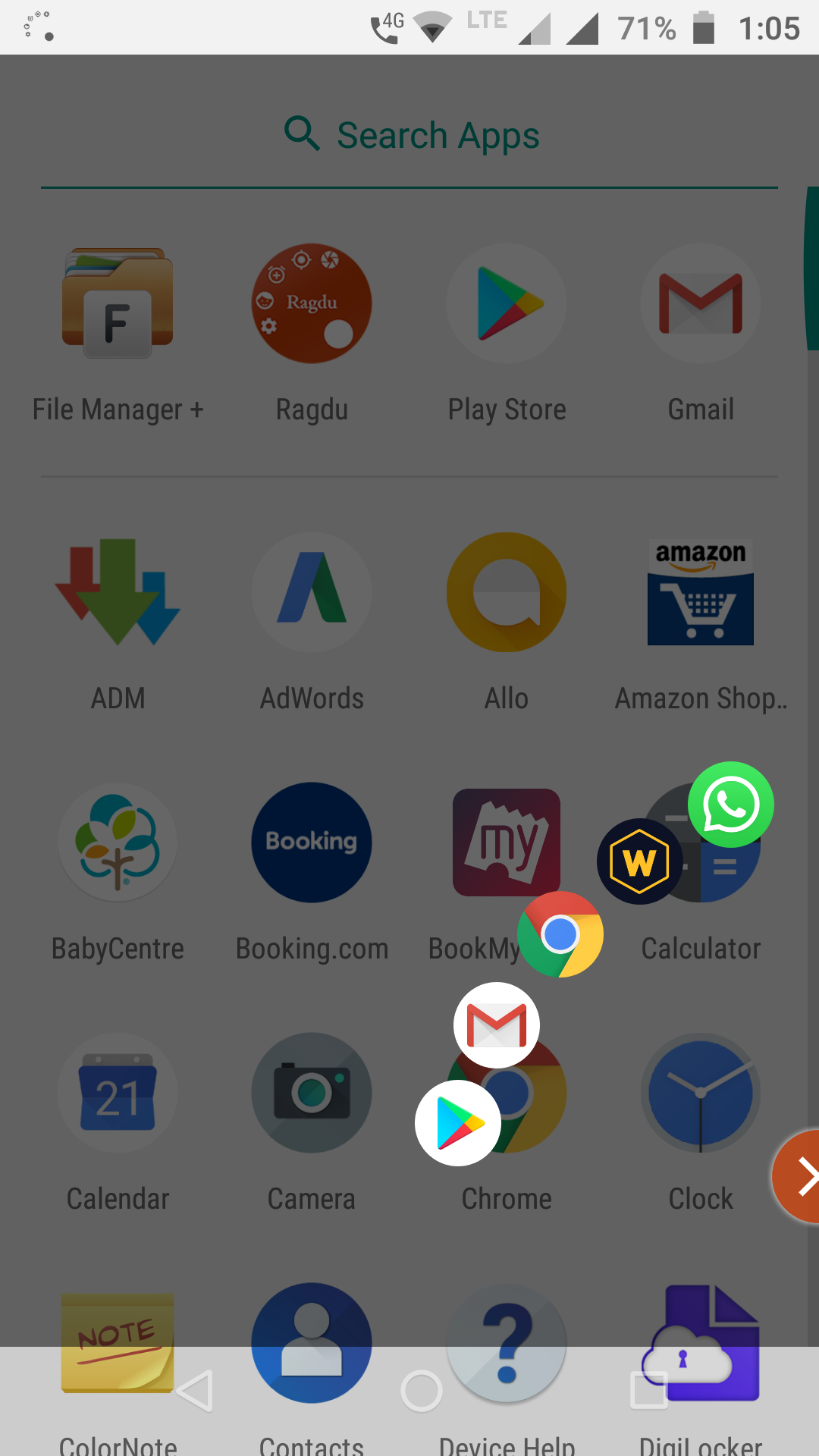
Task: Launch the Booking.com app
Action: tap(312, 843)
